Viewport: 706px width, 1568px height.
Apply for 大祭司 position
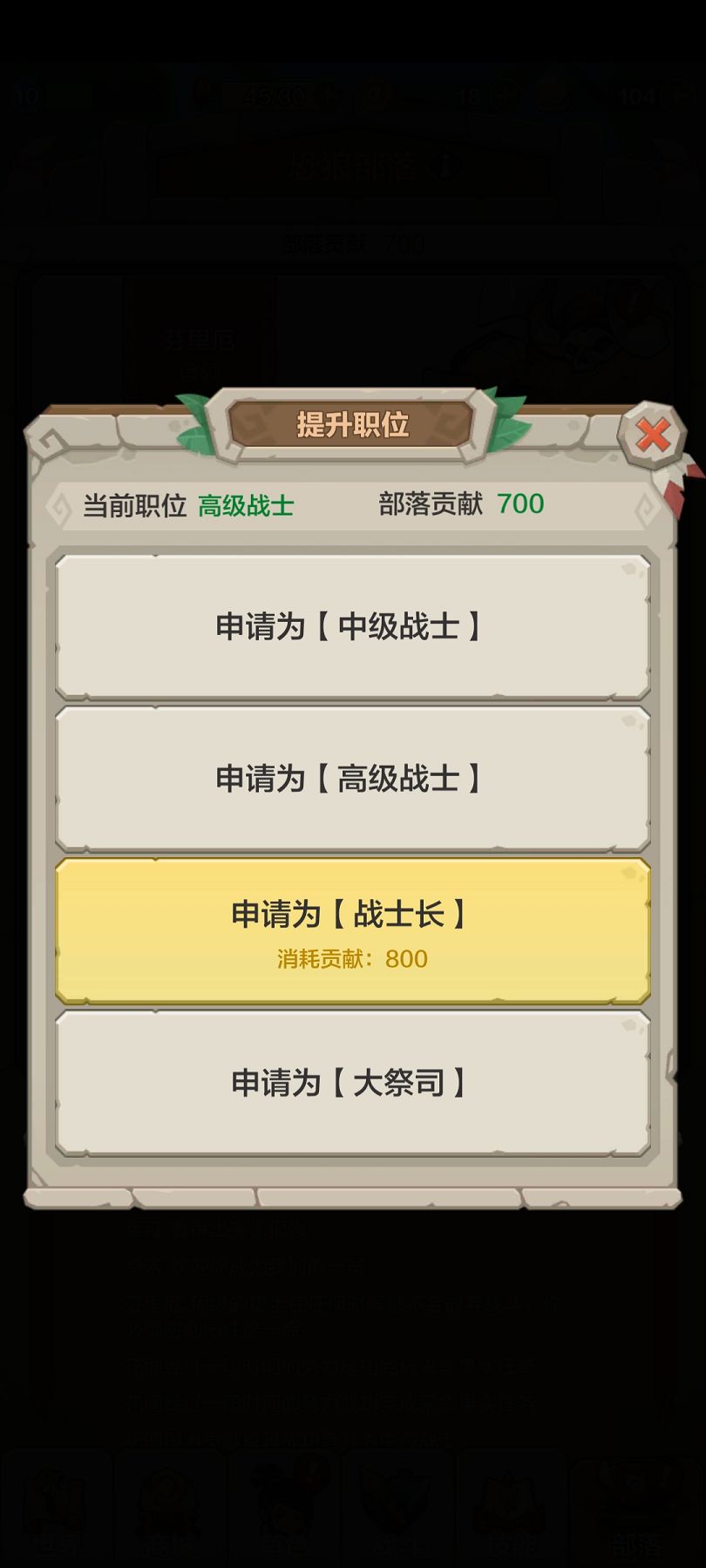pyautogui.click(x=352, y=1083)
